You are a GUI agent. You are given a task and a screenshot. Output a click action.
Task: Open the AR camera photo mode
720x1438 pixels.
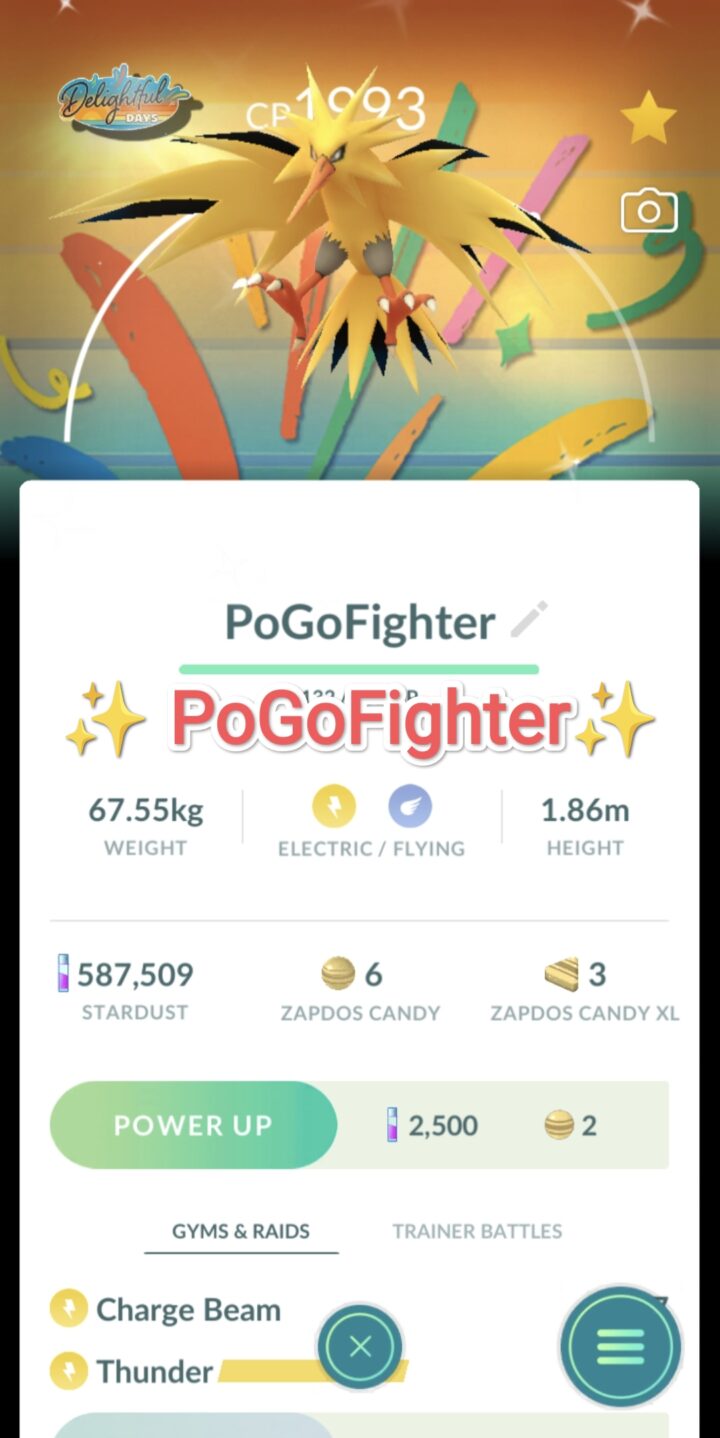click(x=649, y=211)
